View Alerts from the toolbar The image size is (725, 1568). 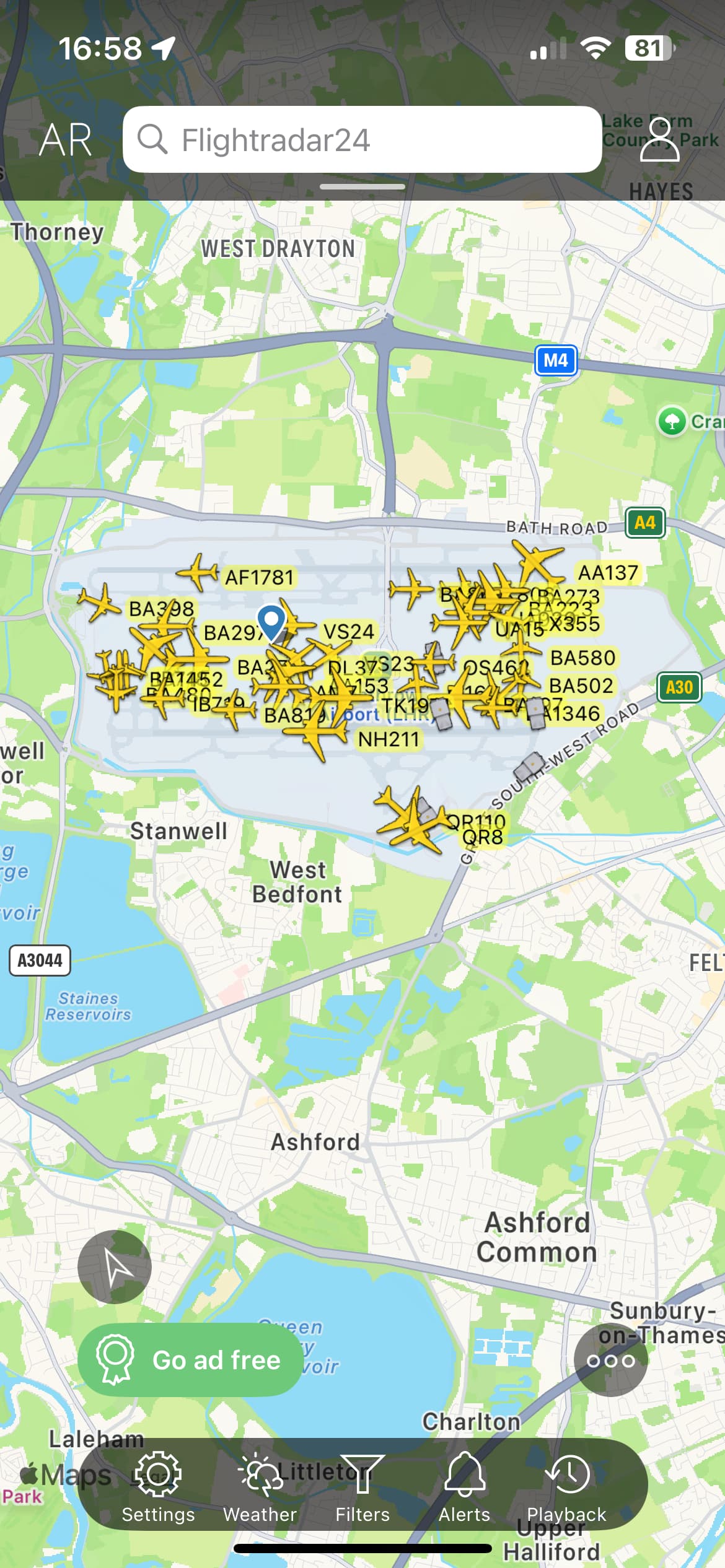coord(464,1487)
